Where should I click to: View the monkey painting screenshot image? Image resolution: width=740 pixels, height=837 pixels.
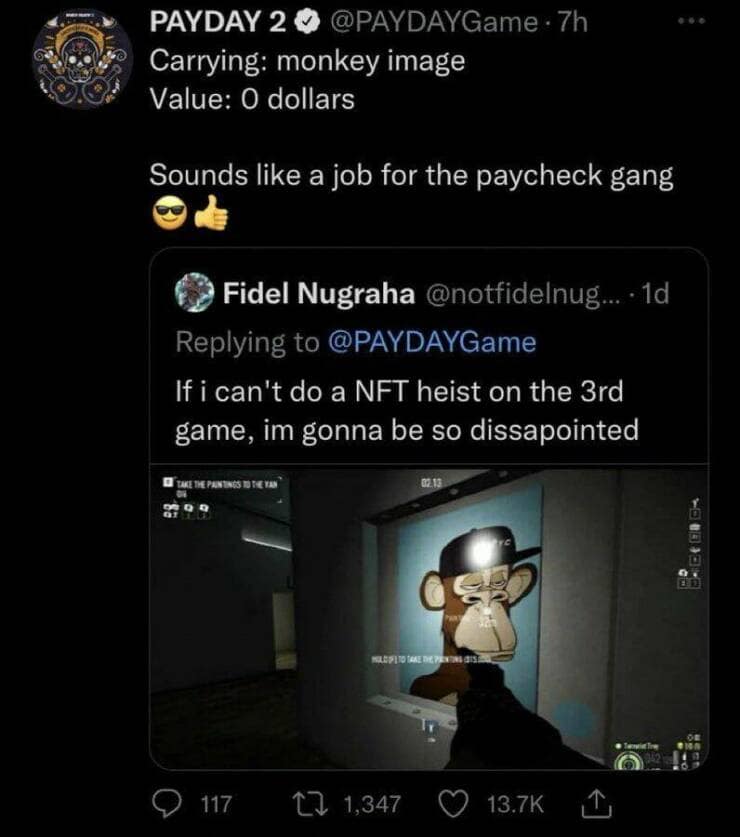pyautogui.click(x=430, y=620)
